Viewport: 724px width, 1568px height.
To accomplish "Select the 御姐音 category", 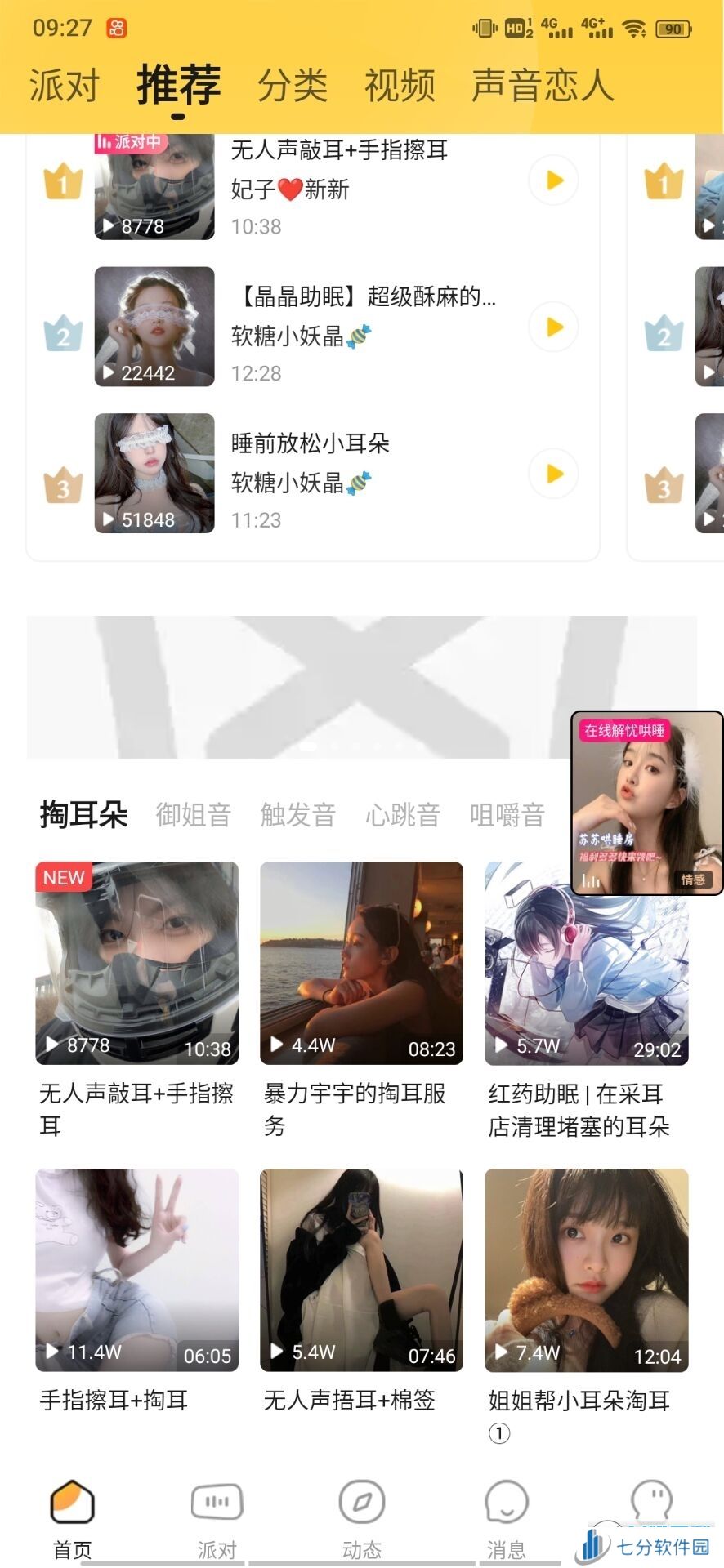I will pos(194,814).
